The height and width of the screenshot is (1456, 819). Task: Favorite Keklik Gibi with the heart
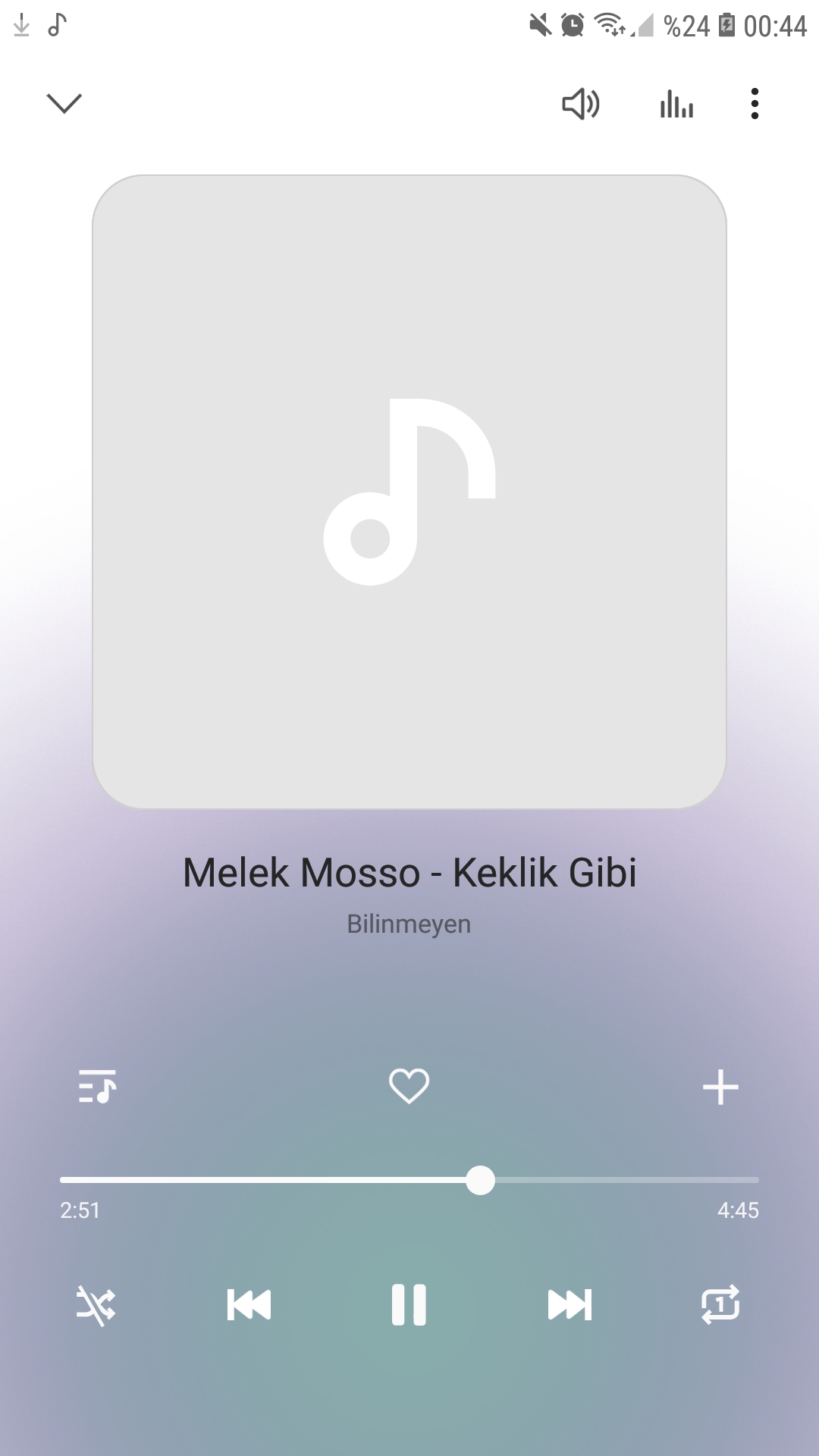[409, 1086]
